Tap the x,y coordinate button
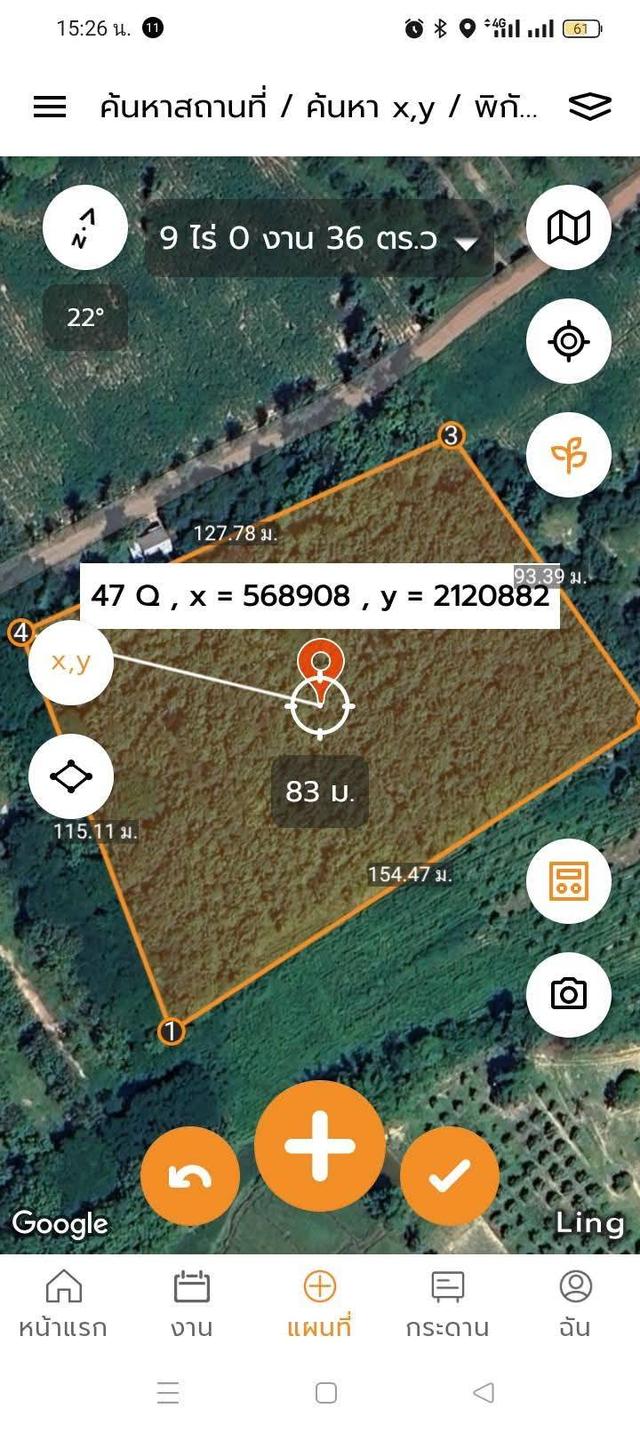This screenshot has width=640, height=1432. pyautogui.click(x=71, y=662)
